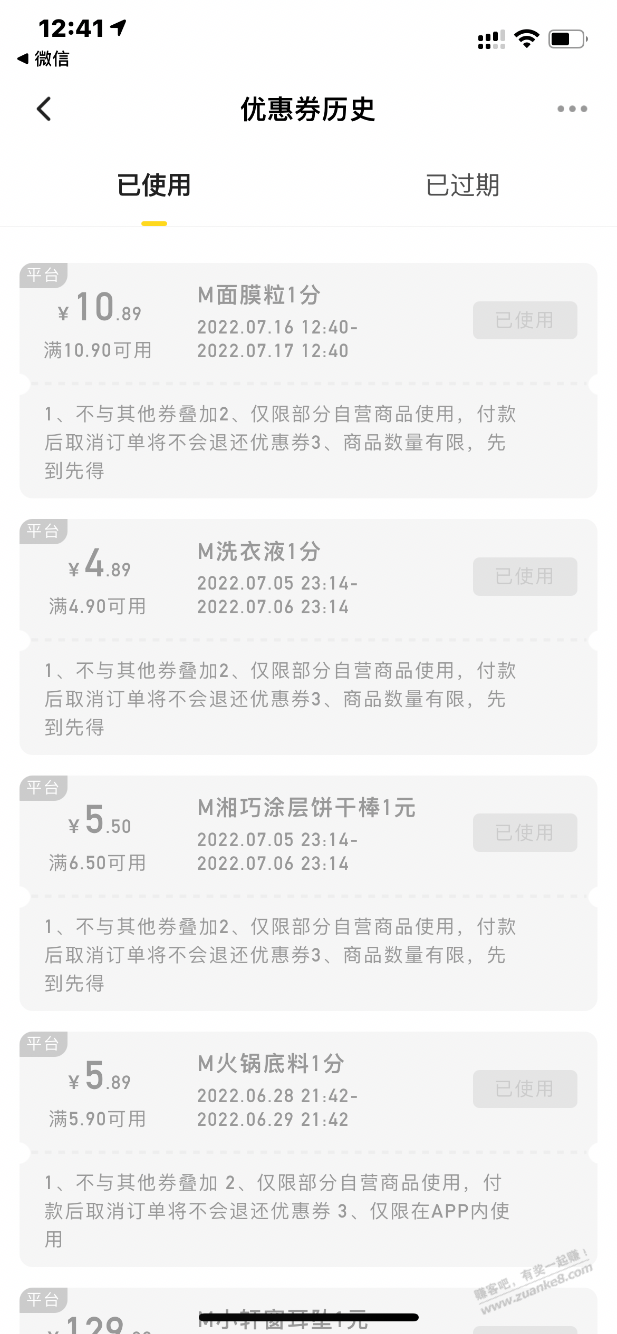Return to 微信 via status bar link
The height and width of the screenshot is (1334, 617).
point(44,59)
